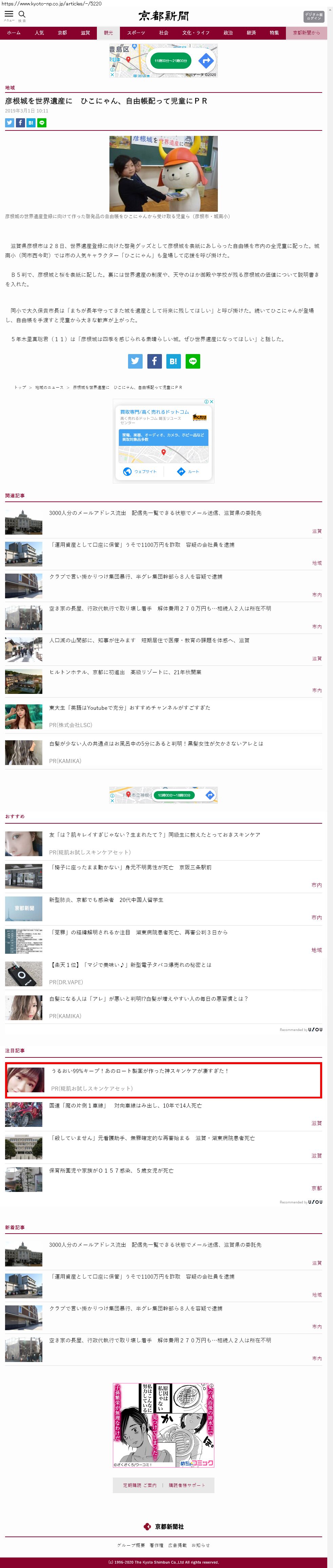Tap the デジタル版ログイン button
This screenshot has width=333, height=1568.
tap(313, 17)
